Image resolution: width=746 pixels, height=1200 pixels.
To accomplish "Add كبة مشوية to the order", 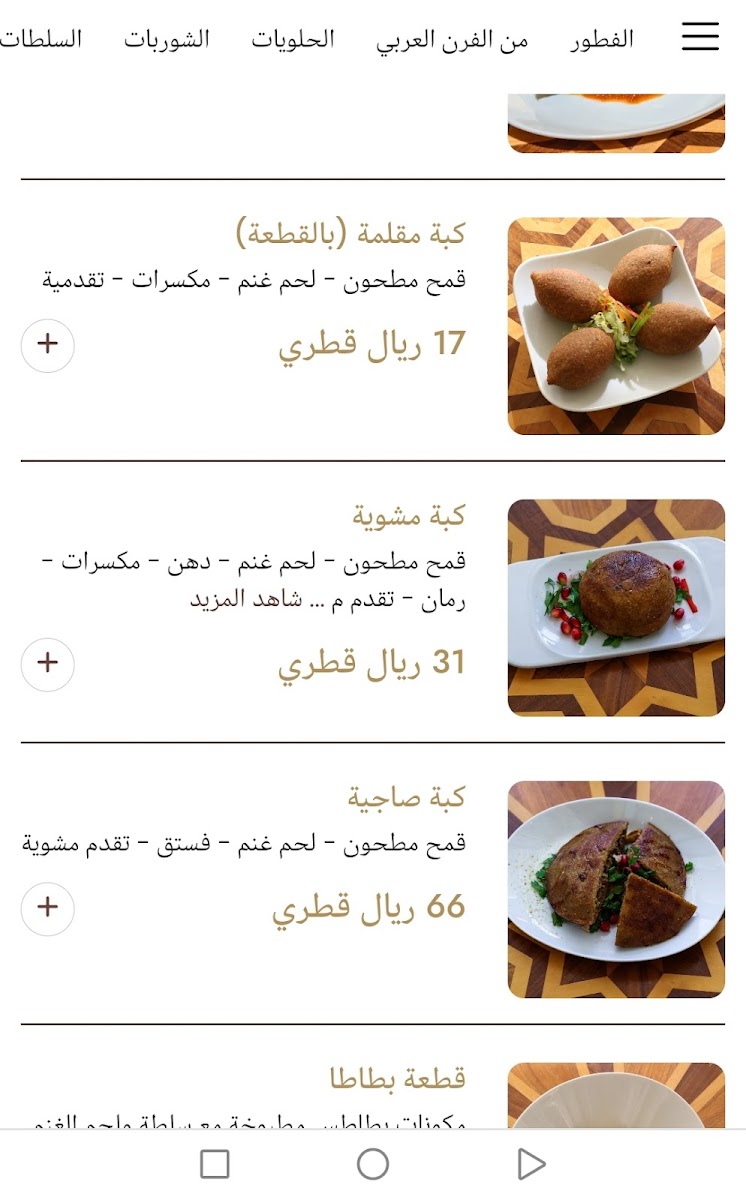I will point(47,664).
